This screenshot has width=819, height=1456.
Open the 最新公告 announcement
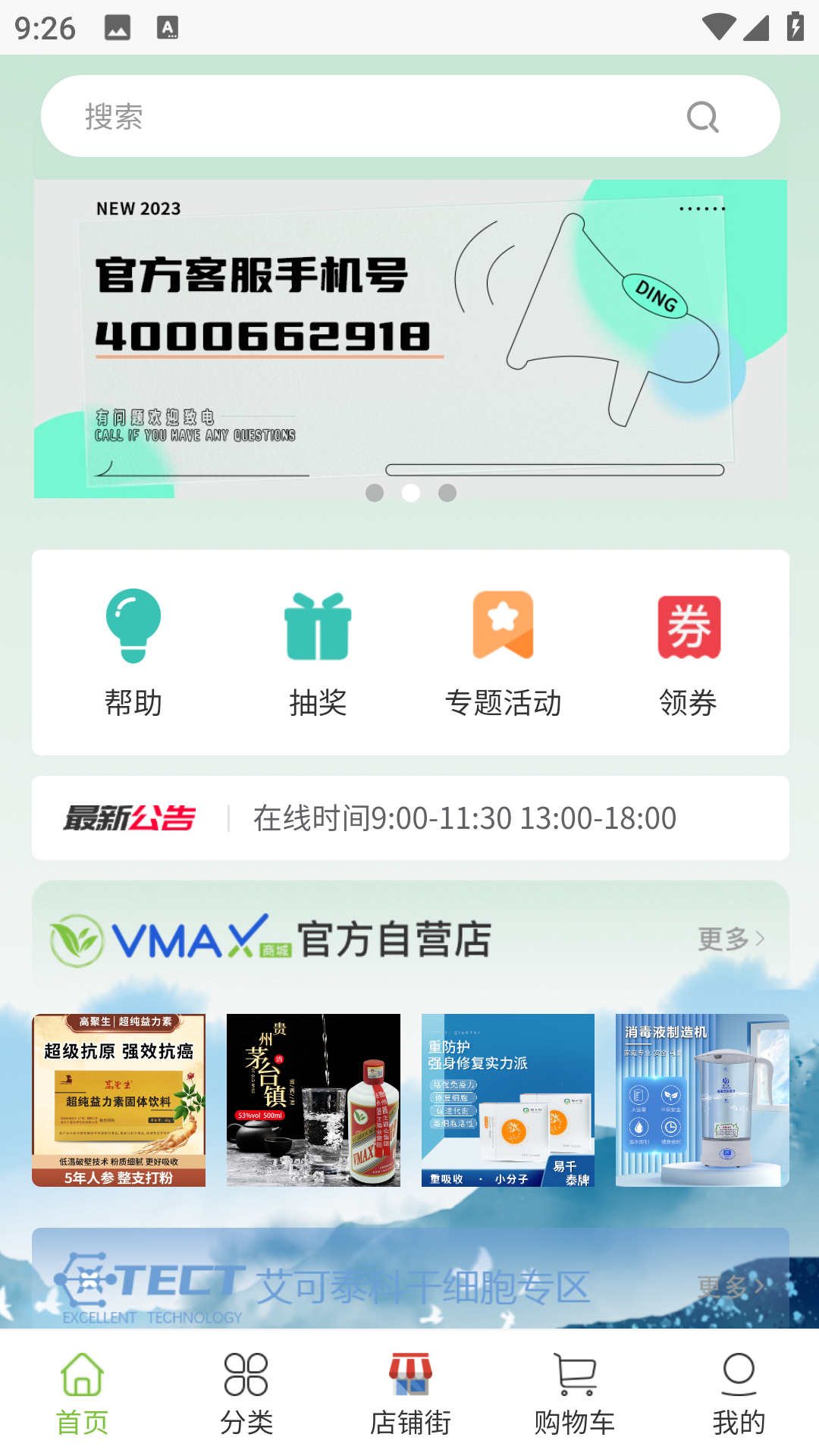point(129,817)
